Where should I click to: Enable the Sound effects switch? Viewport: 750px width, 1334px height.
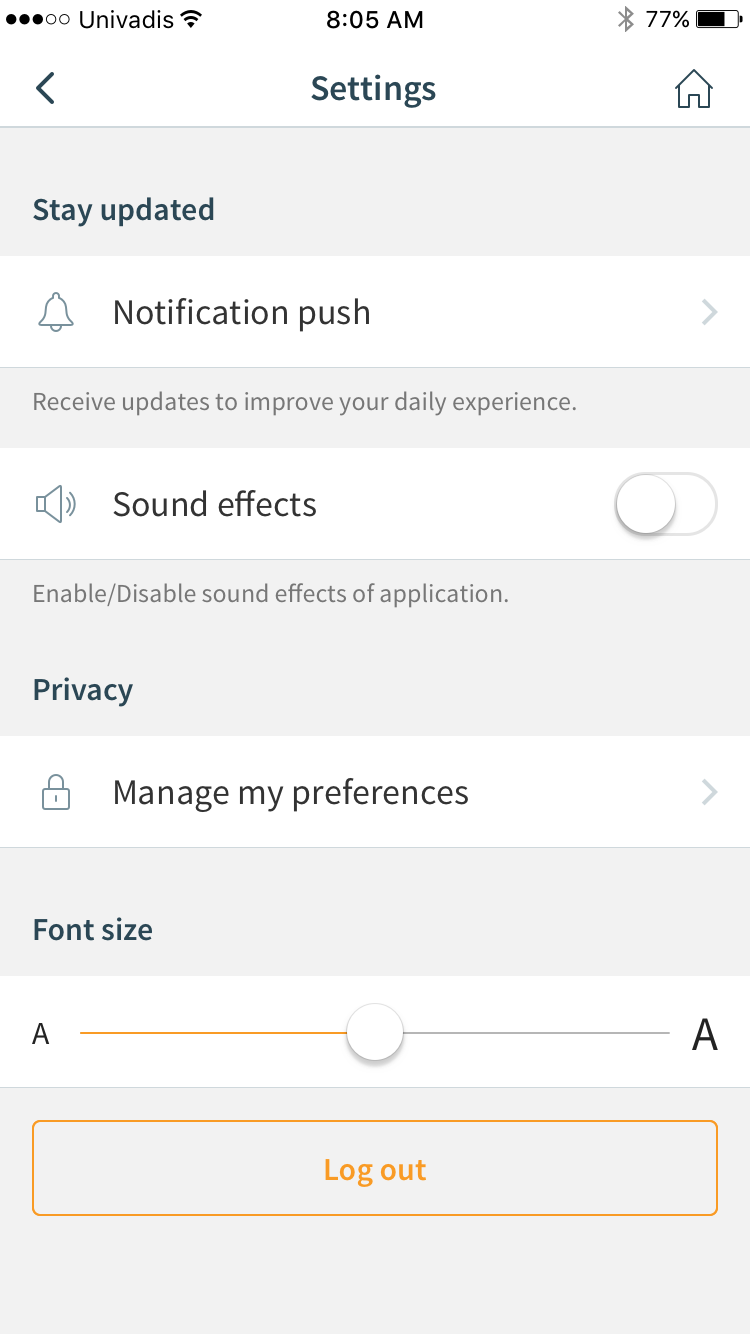666,504
